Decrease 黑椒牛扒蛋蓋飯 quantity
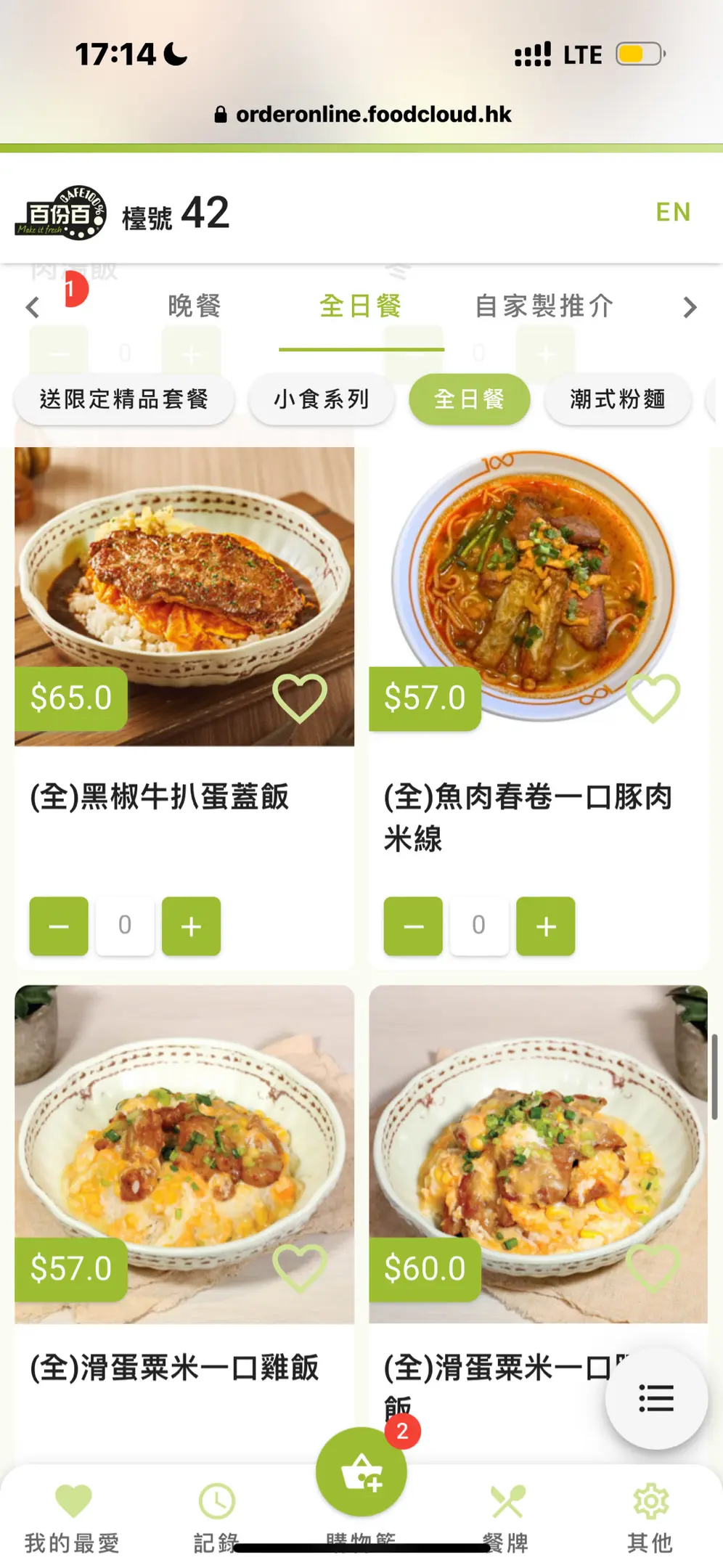The image size is (723, 1568). tap(59, 926)
